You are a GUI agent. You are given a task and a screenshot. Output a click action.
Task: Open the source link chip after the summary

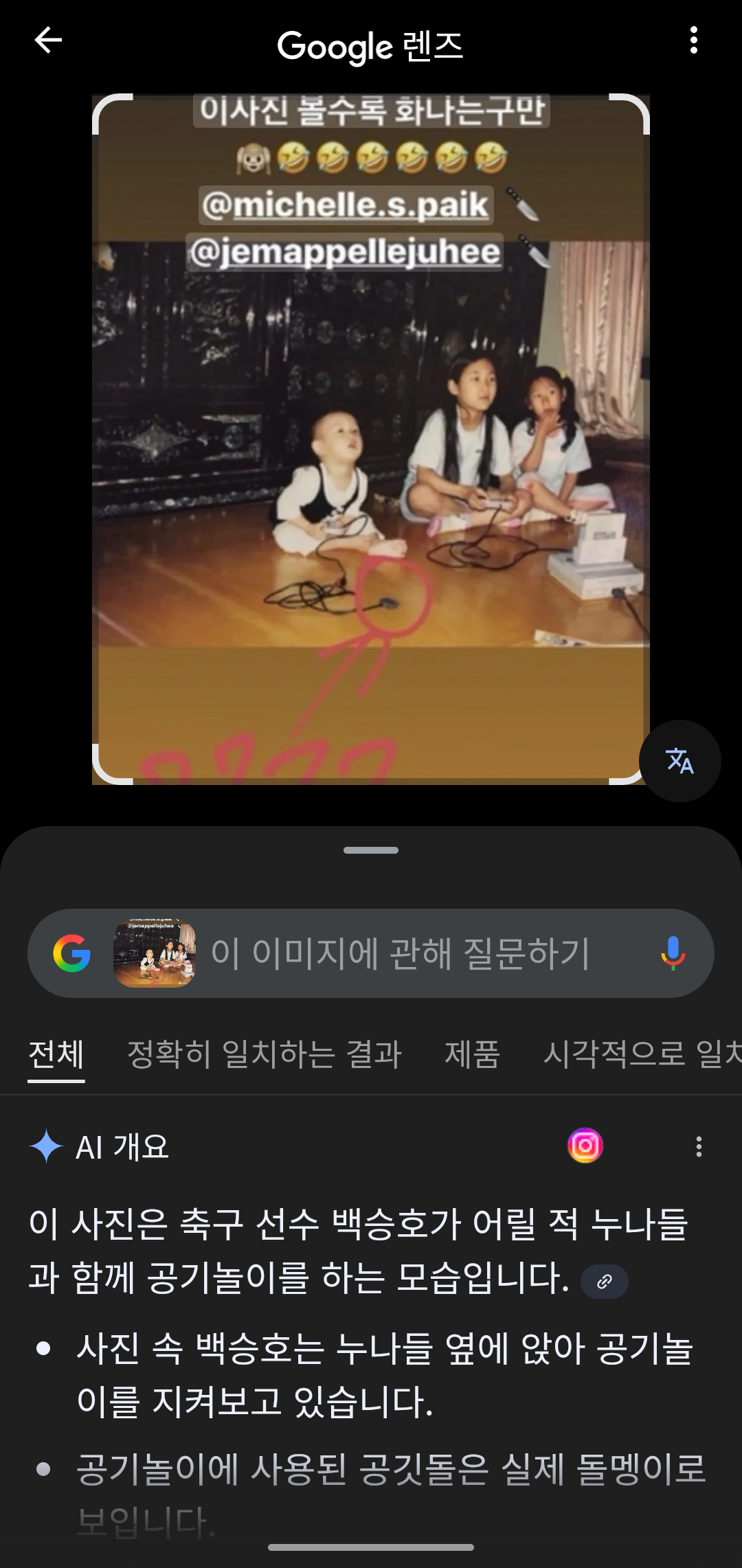605,1282
